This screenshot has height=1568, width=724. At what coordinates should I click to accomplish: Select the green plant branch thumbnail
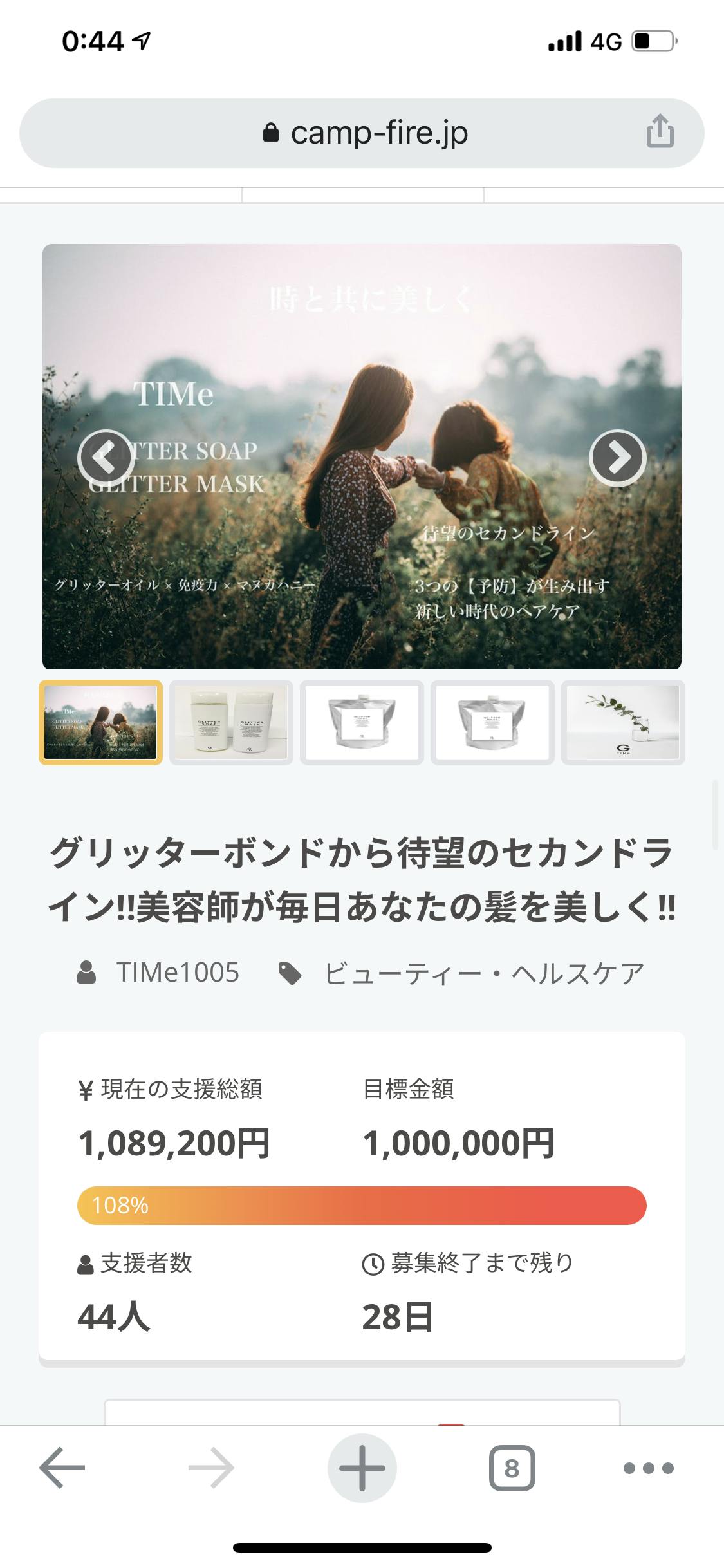click(623, 722)
